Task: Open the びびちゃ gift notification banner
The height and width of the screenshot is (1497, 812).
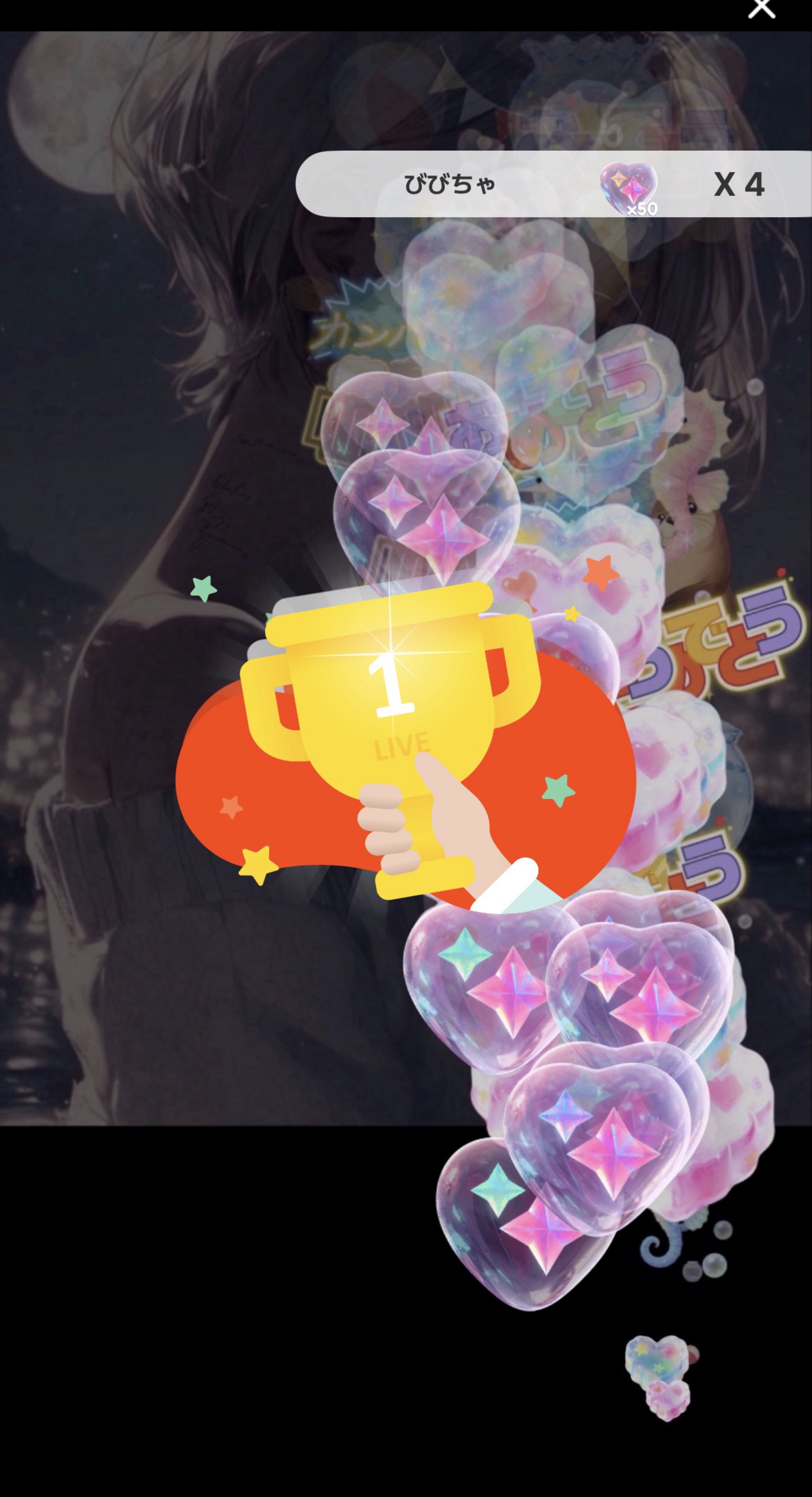Action: point(553,184)
